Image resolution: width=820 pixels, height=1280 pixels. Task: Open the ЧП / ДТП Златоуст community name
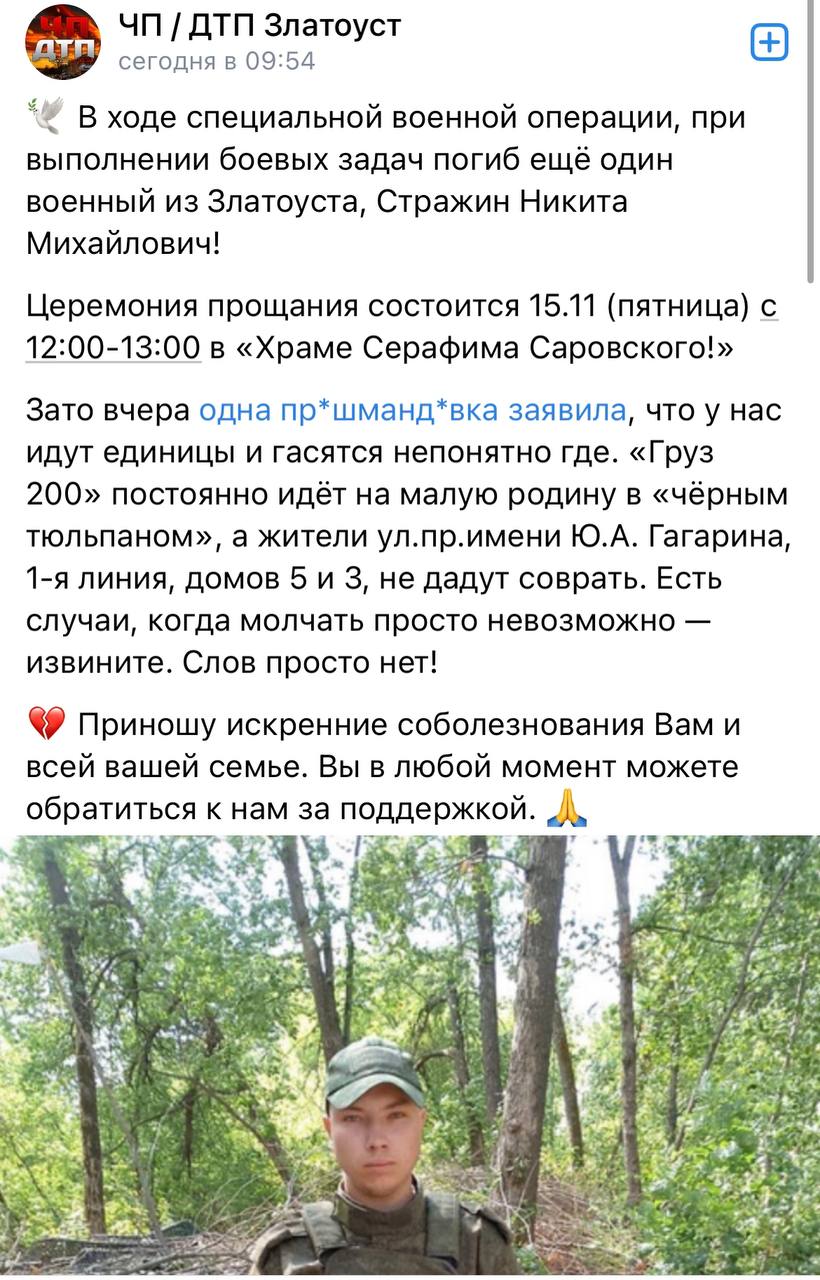[259, 25]
